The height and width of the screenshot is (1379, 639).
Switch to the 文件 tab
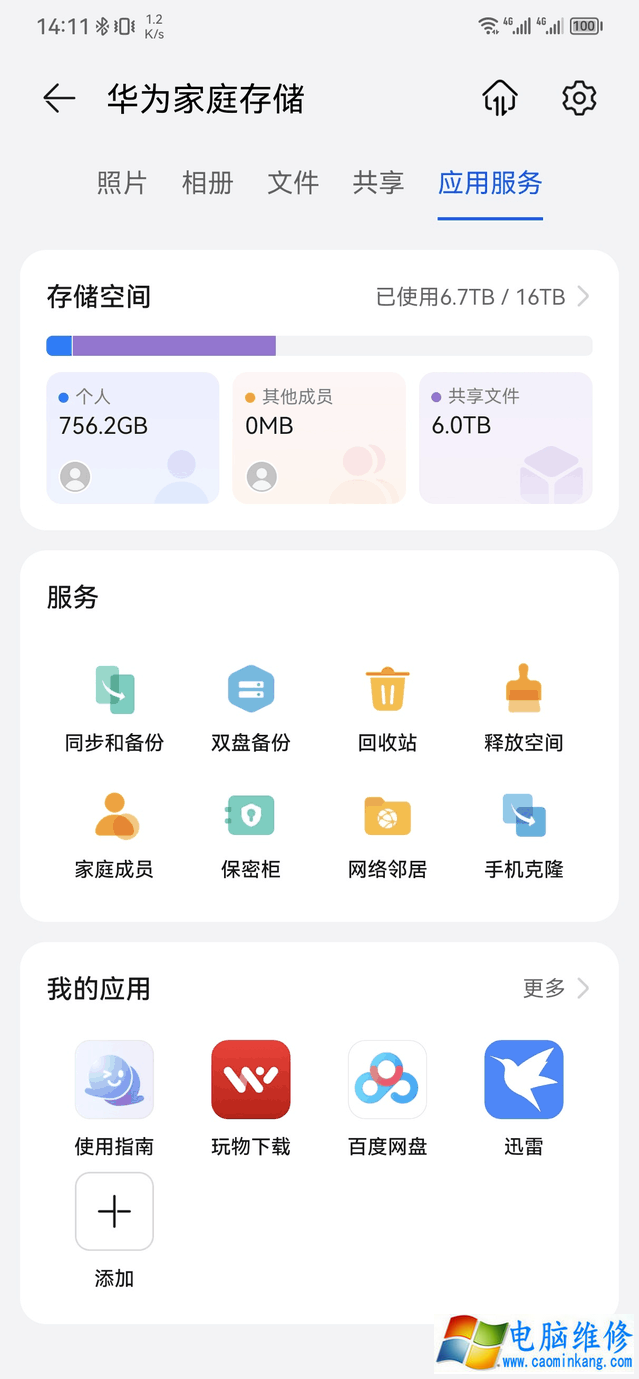coord(293,183)
